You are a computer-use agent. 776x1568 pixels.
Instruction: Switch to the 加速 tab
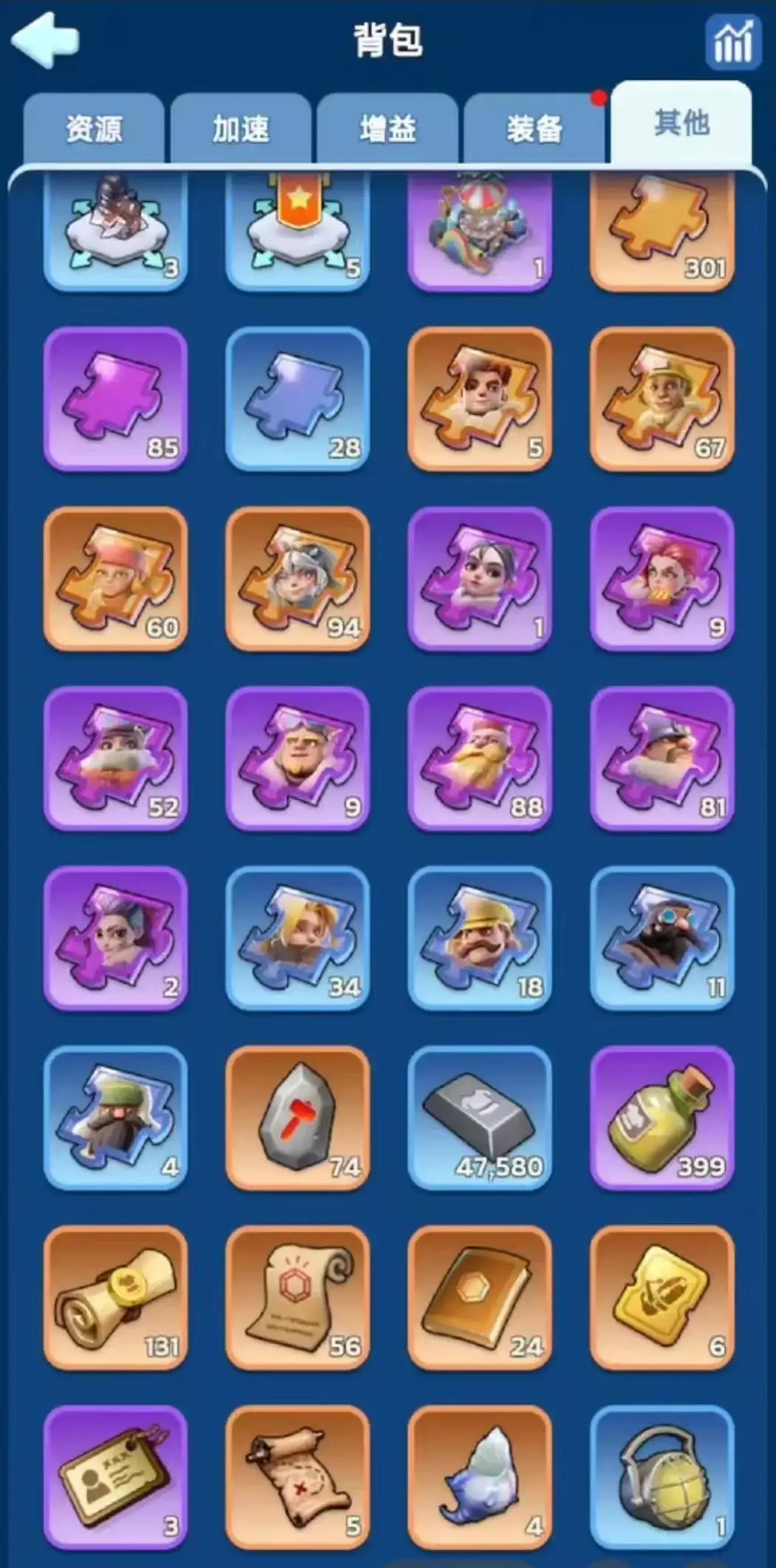tap(241, 128)
